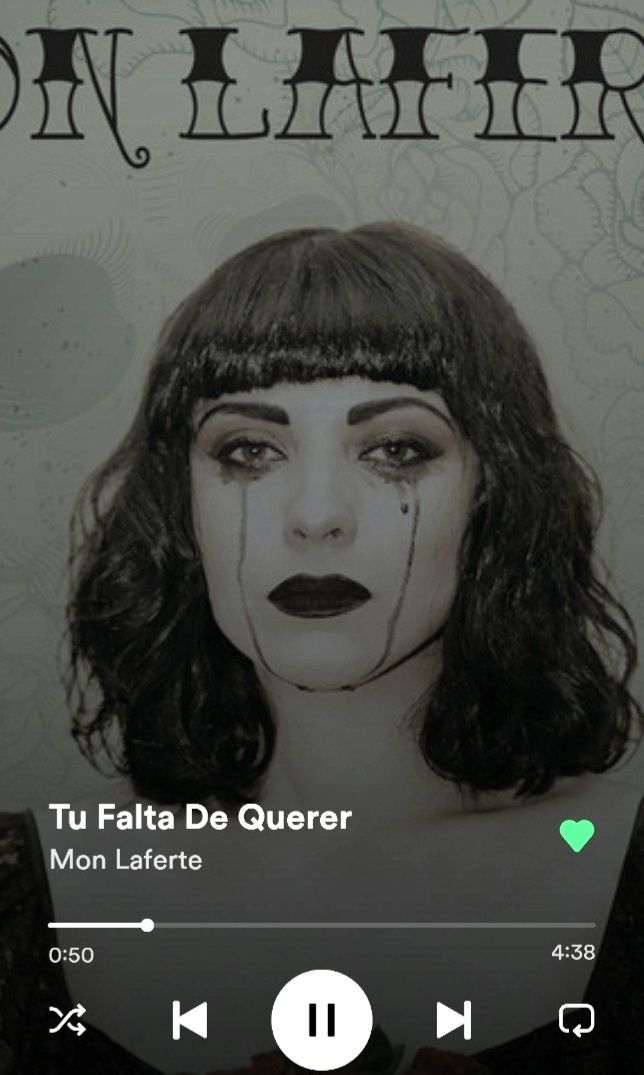Viewport: 644px width, 1075px height.
Task: Skip to the next track
Action: 453,1020
